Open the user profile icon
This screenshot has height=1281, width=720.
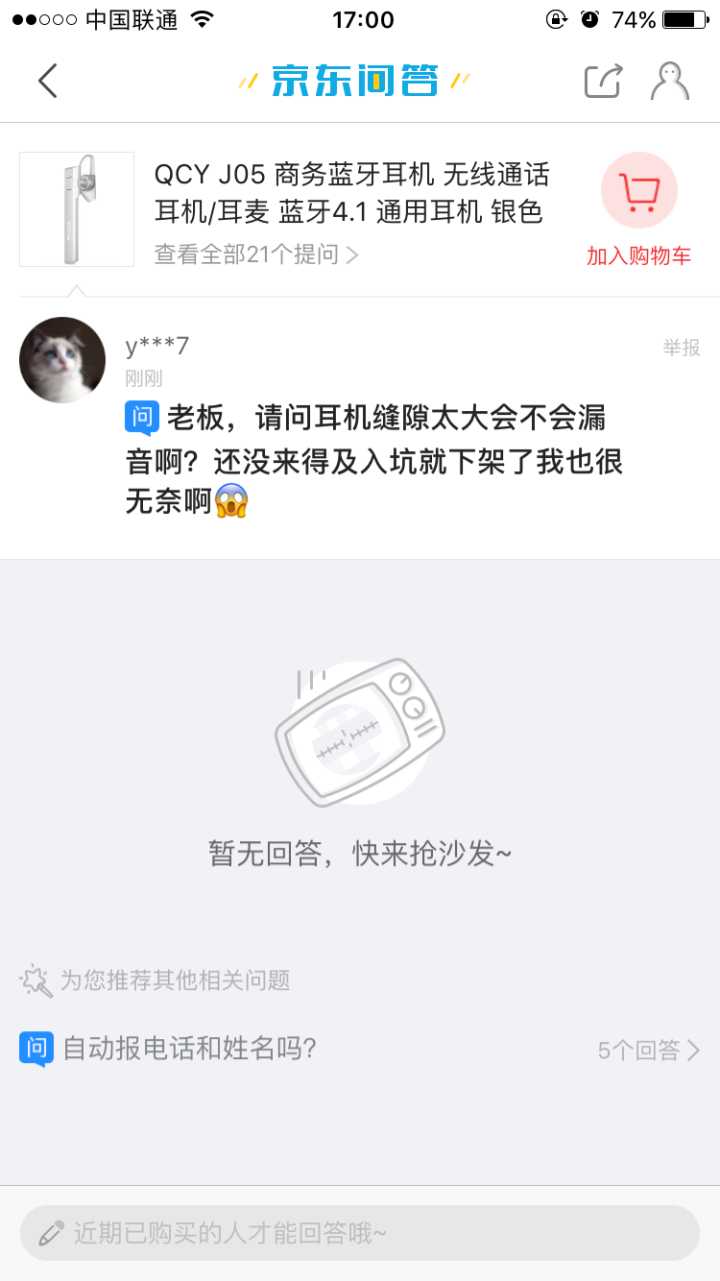click(669, 81)
